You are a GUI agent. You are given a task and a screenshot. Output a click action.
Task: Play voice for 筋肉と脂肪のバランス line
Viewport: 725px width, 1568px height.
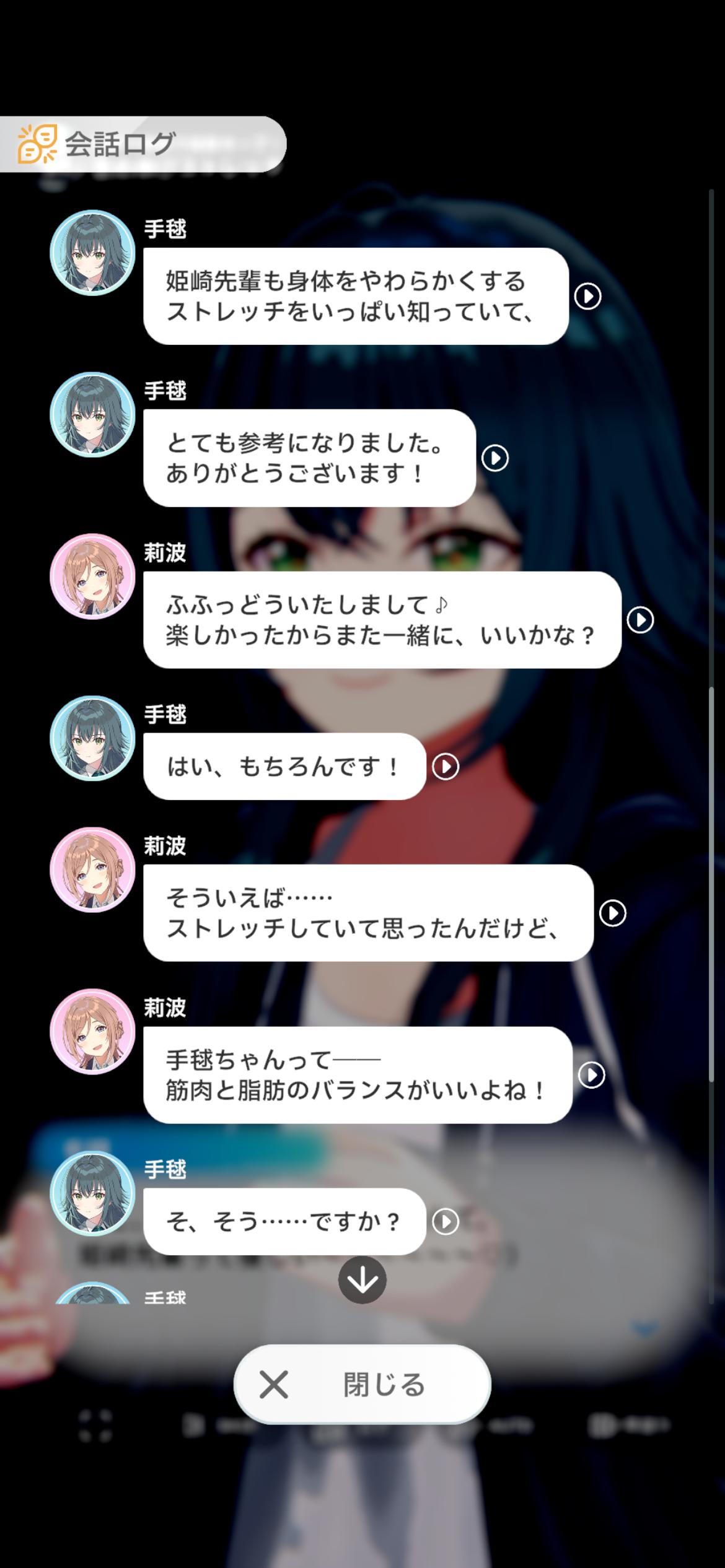(591, 1075)
